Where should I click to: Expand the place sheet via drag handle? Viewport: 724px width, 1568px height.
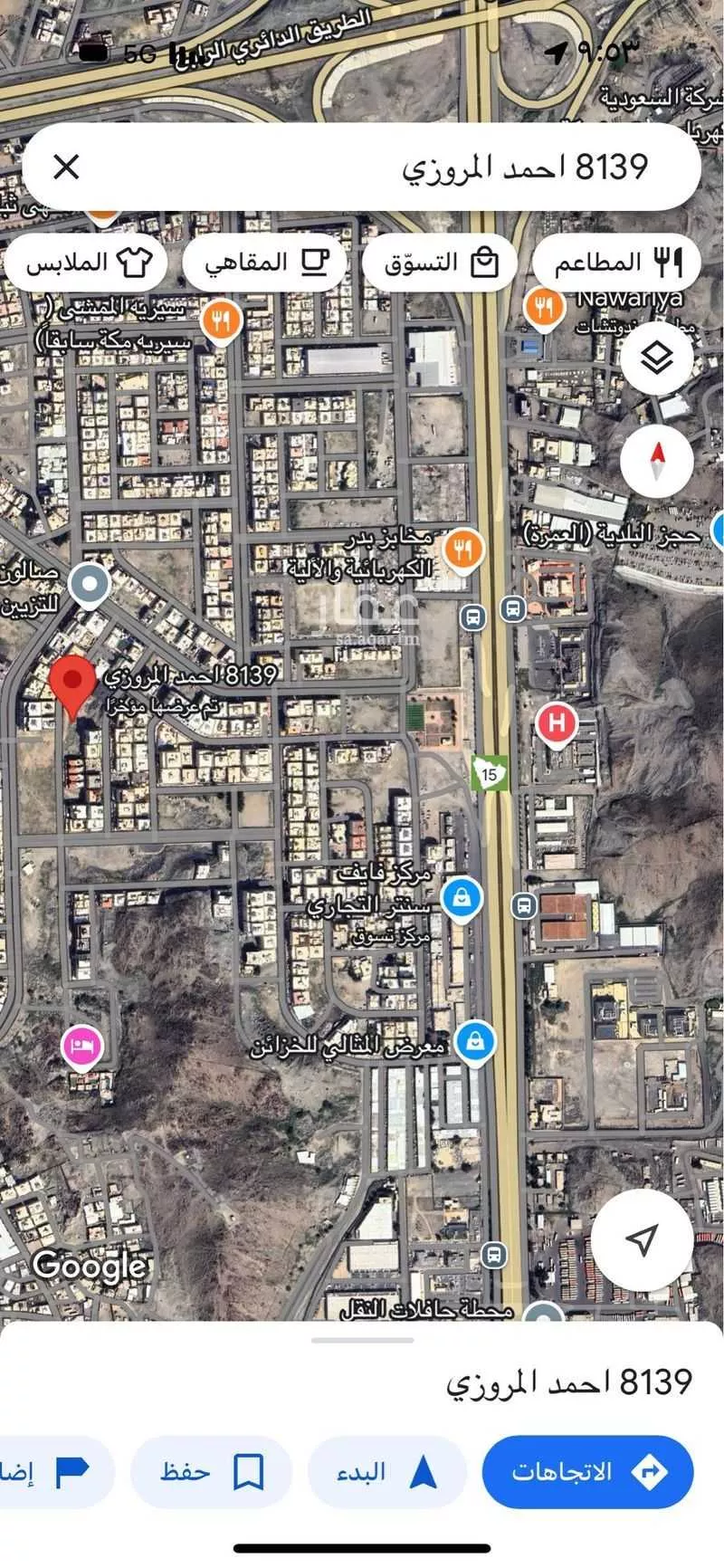362,1340
